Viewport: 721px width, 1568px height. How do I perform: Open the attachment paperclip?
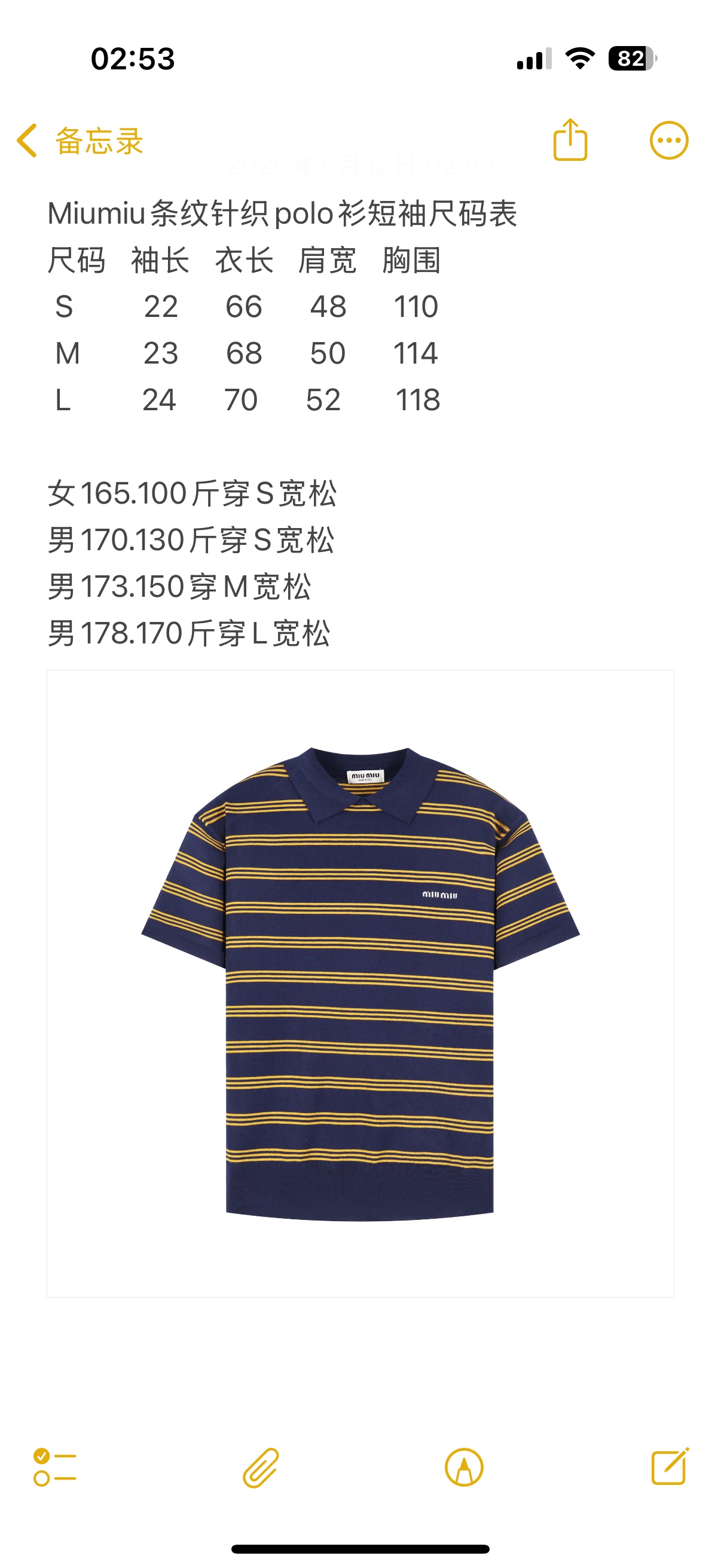(x=261, y=1467)
